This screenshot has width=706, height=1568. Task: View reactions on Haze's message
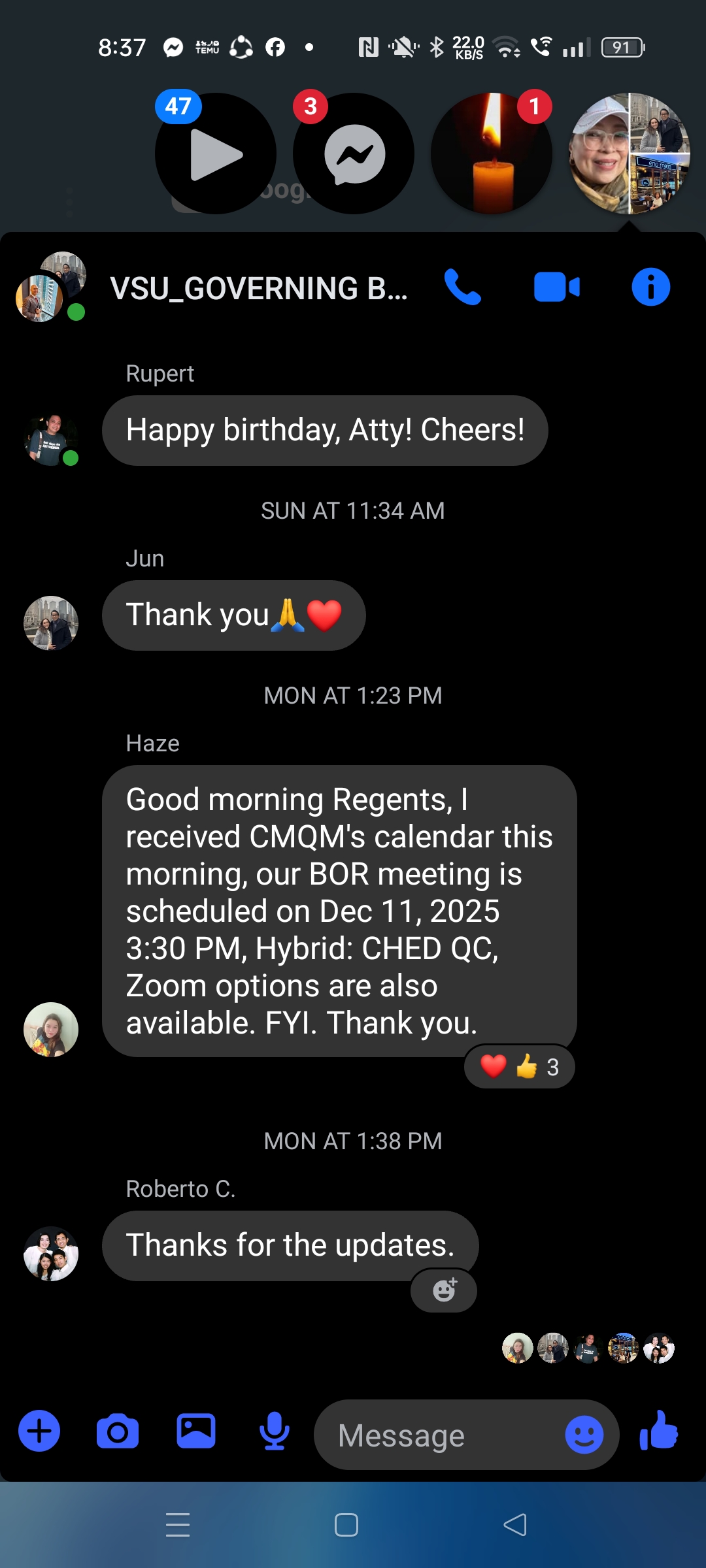(519, 1066)
